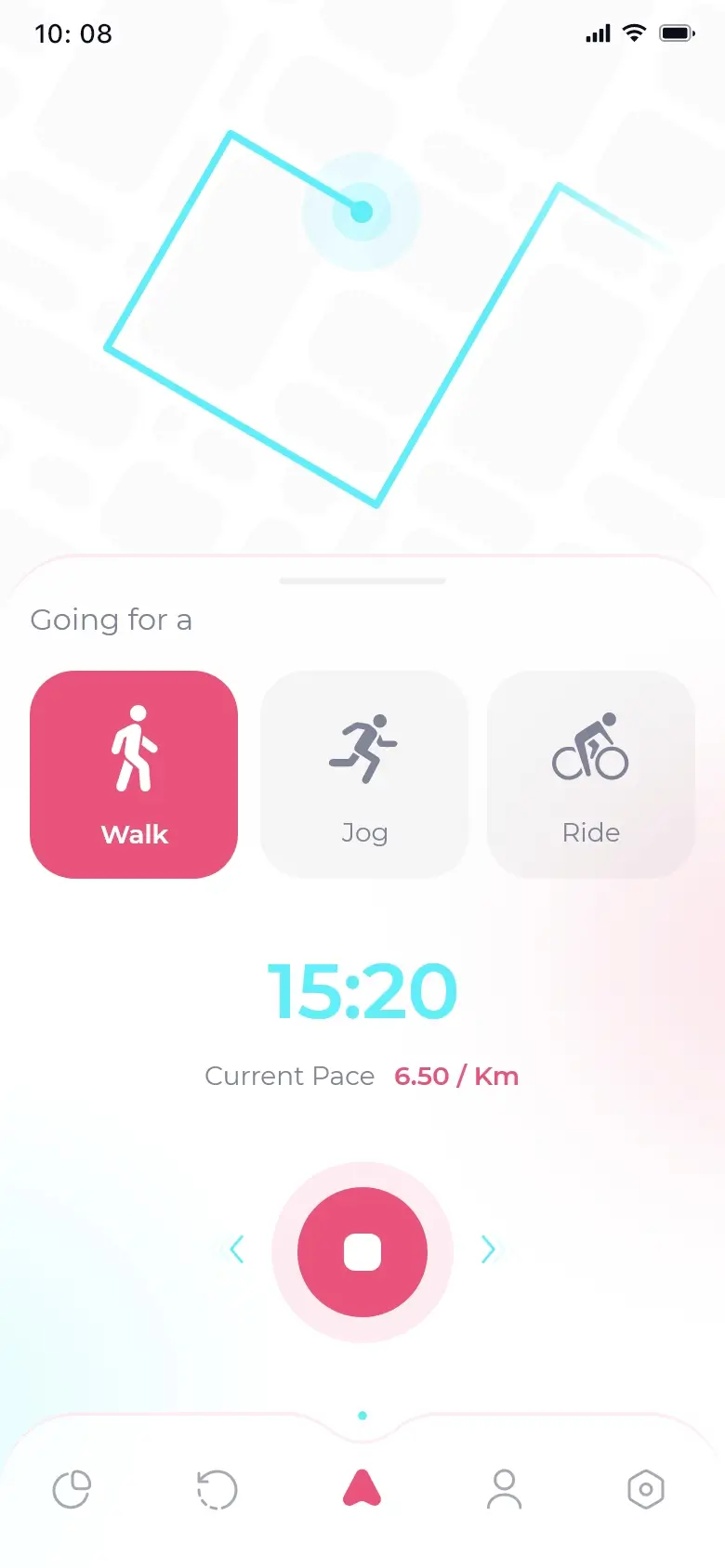Choose the Jog activity

tap(363, 774)
